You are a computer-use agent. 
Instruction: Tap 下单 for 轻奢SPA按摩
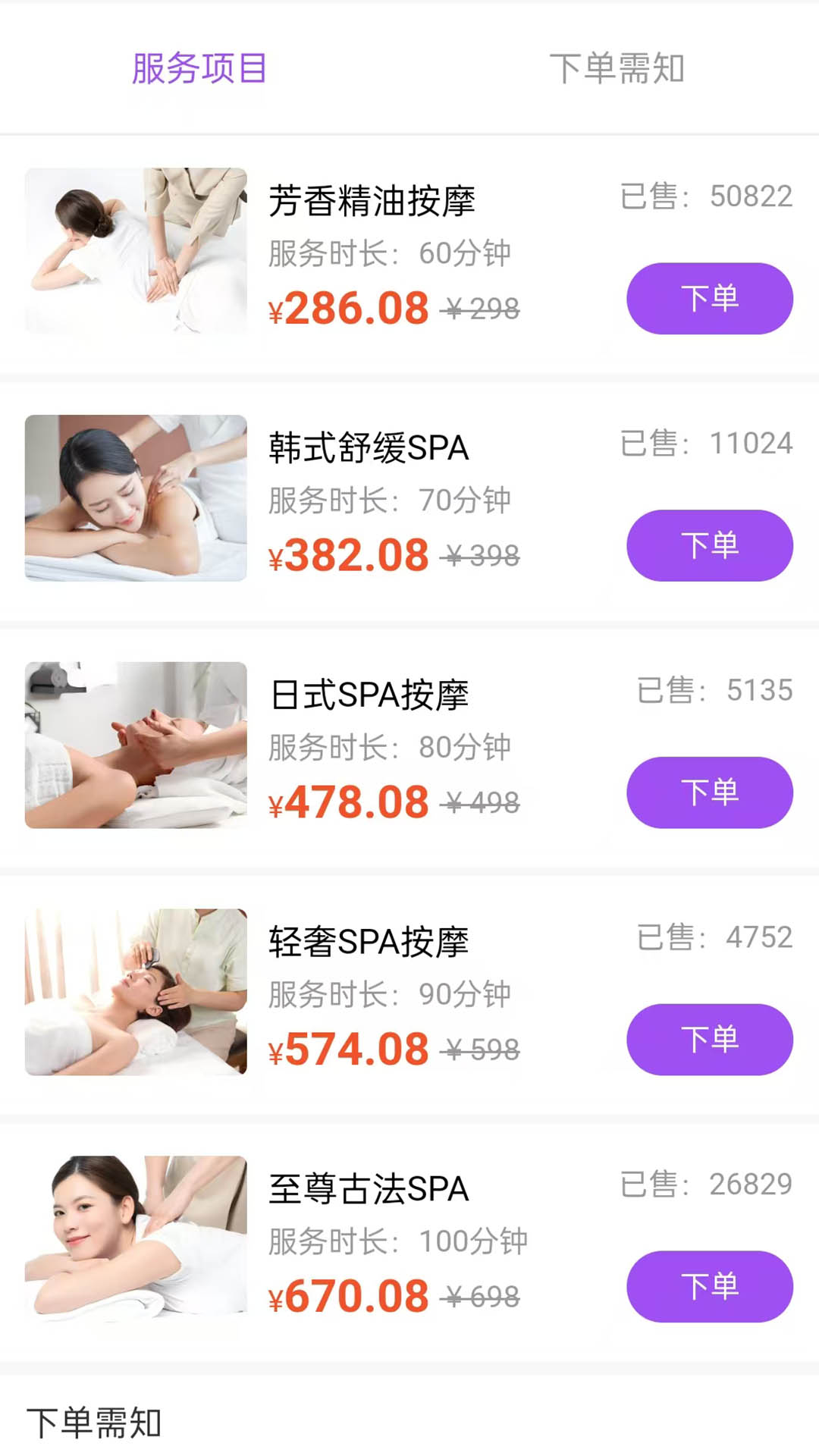coord(708,1040)
